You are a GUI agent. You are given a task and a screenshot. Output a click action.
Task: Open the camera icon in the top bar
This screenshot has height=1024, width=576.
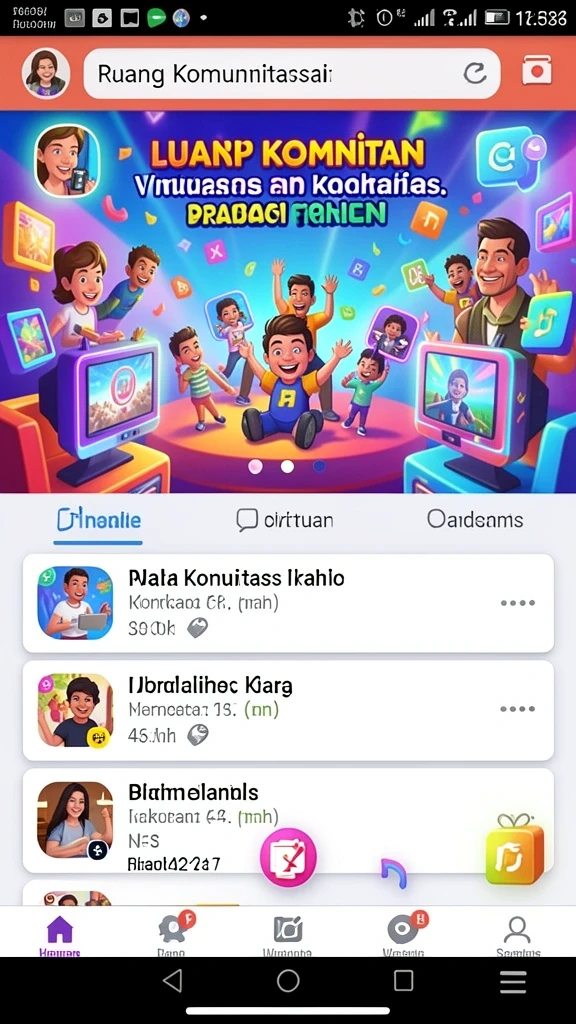click(537, 70)
